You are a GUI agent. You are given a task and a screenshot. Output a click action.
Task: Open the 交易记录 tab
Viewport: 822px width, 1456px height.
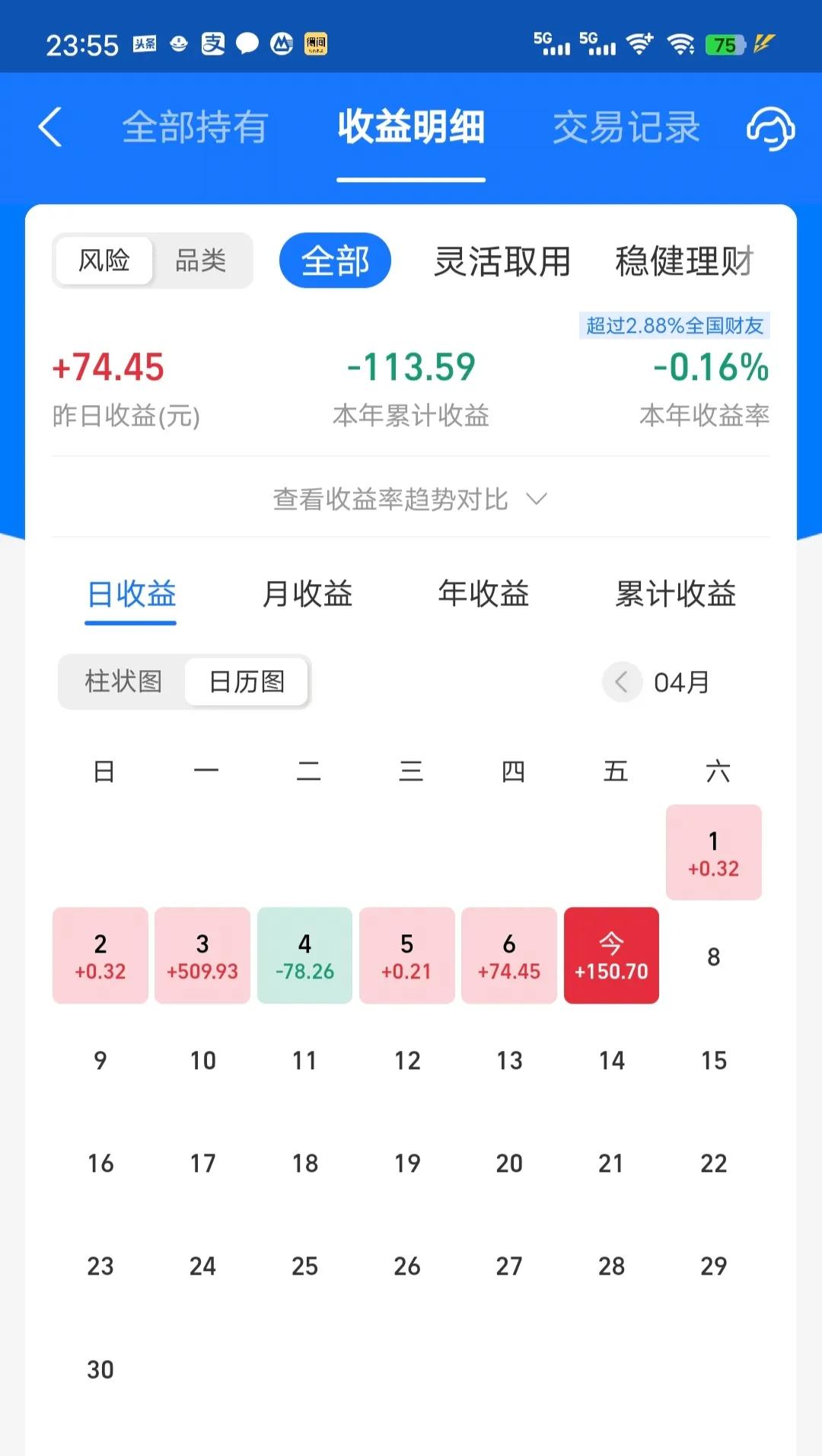[x=626, y=127]
